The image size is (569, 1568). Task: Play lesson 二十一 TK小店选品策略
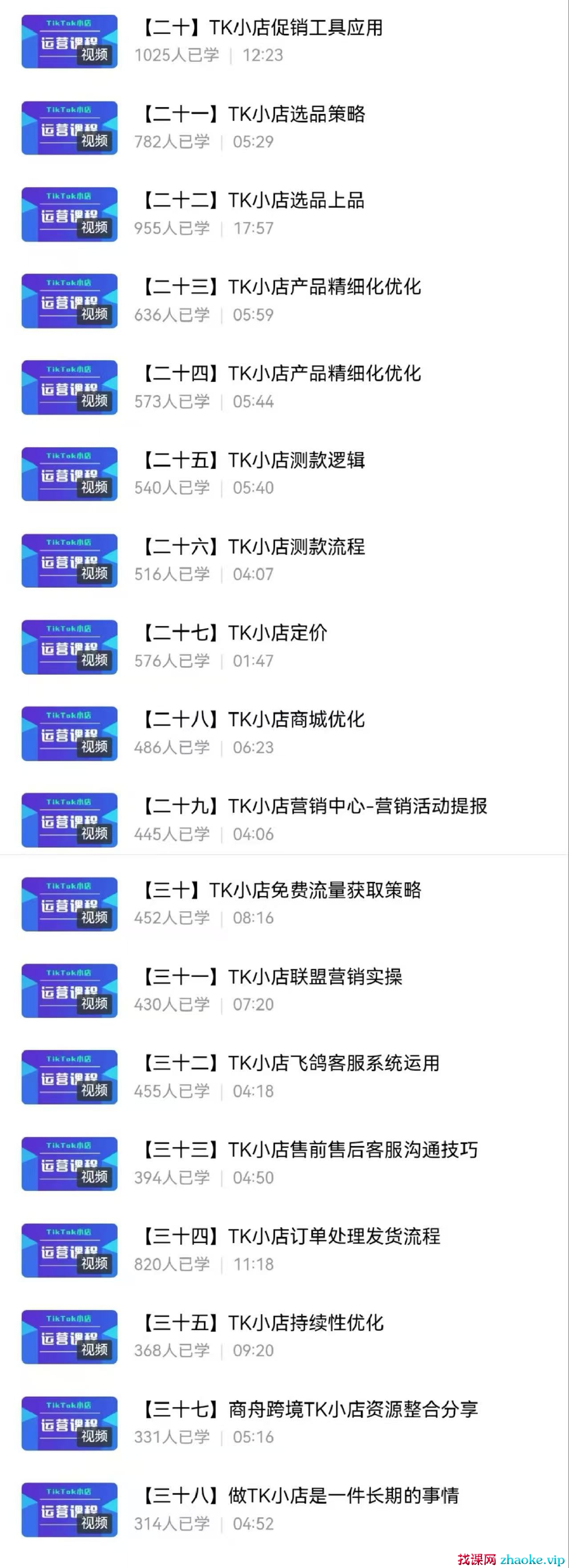click(x=253, y=114)
